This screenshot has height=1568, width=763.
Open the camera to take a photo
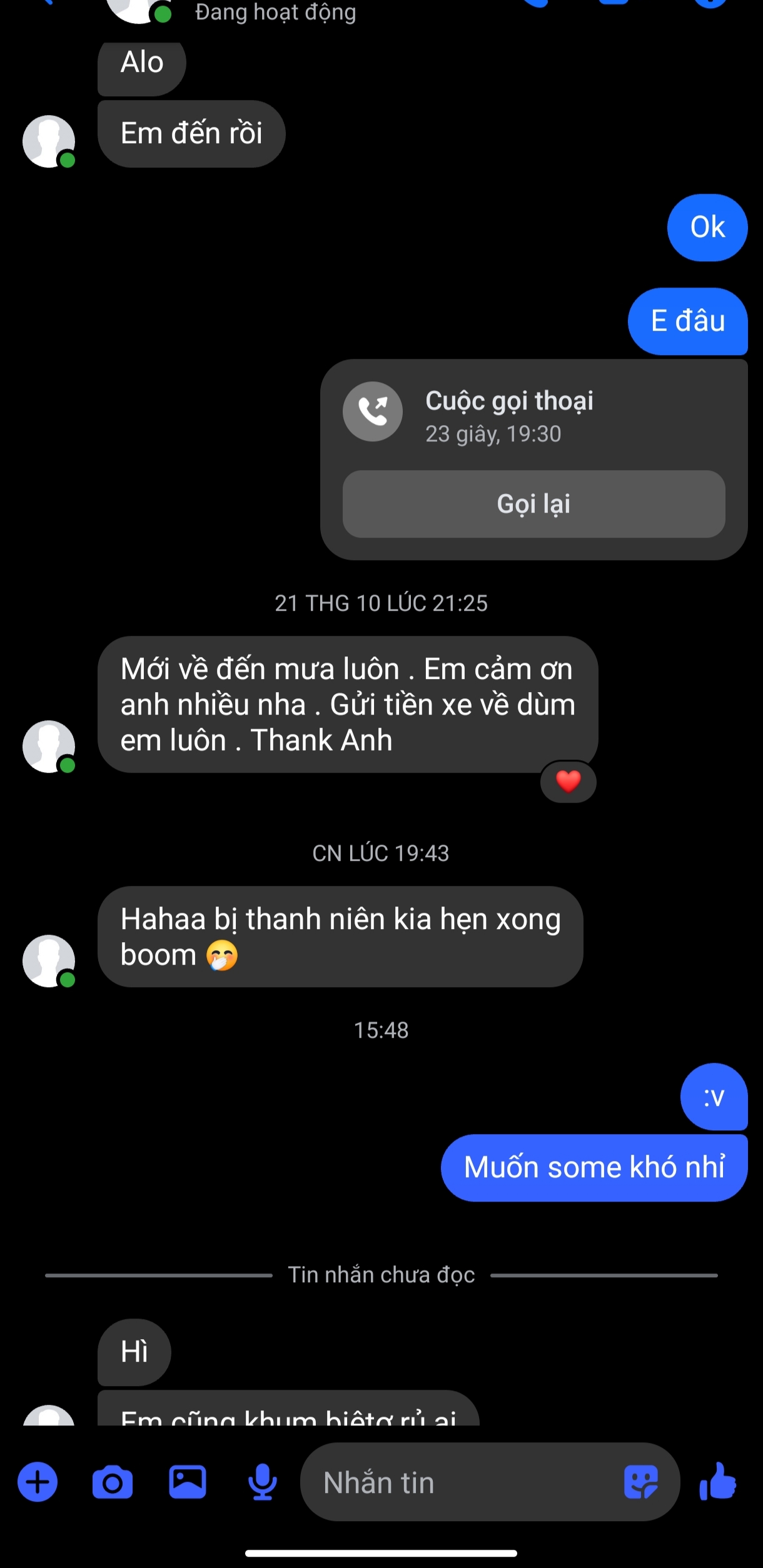pyautogui.click(x=113, y=1482)
